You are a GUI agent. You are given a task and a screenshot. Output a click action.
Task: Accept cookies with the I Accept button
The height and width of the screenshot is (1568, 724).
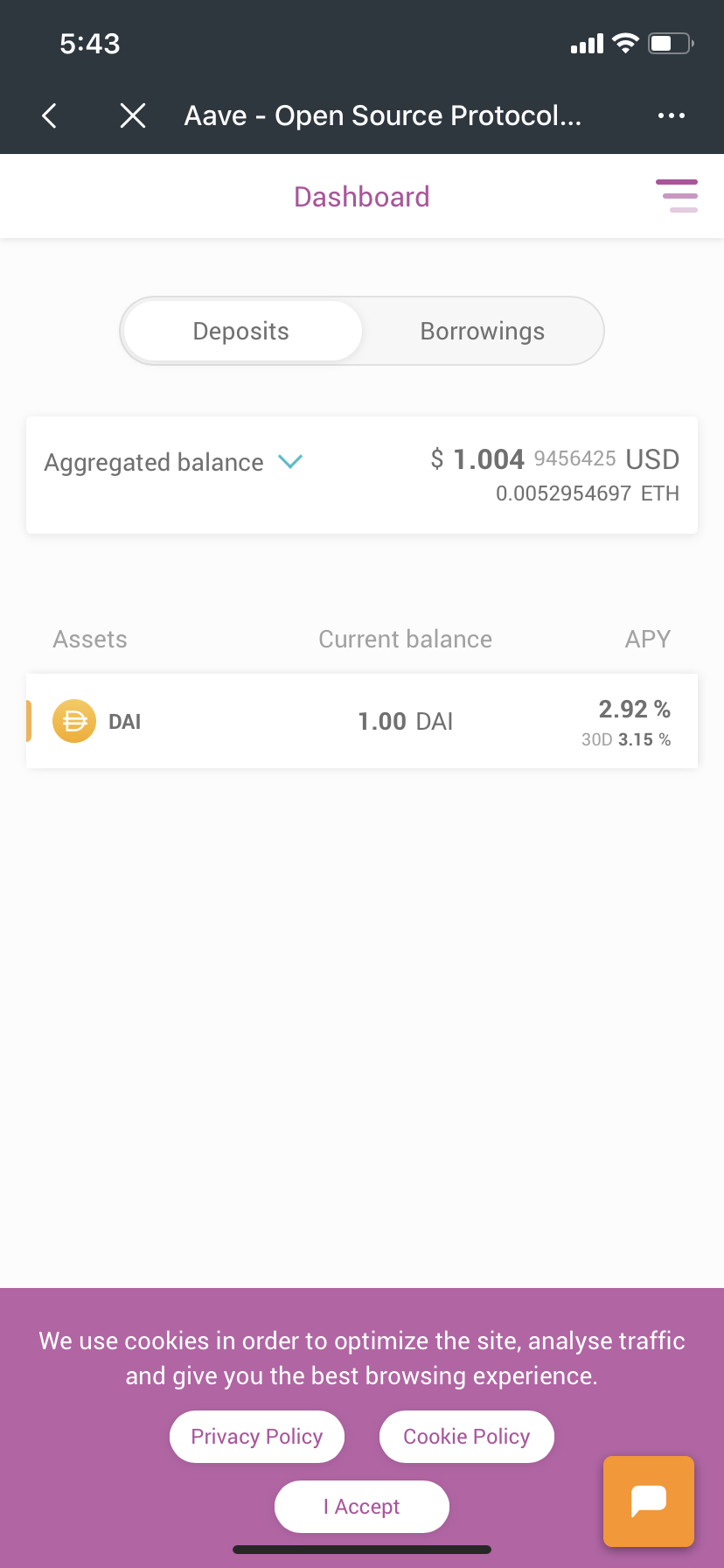(361, 1506)
